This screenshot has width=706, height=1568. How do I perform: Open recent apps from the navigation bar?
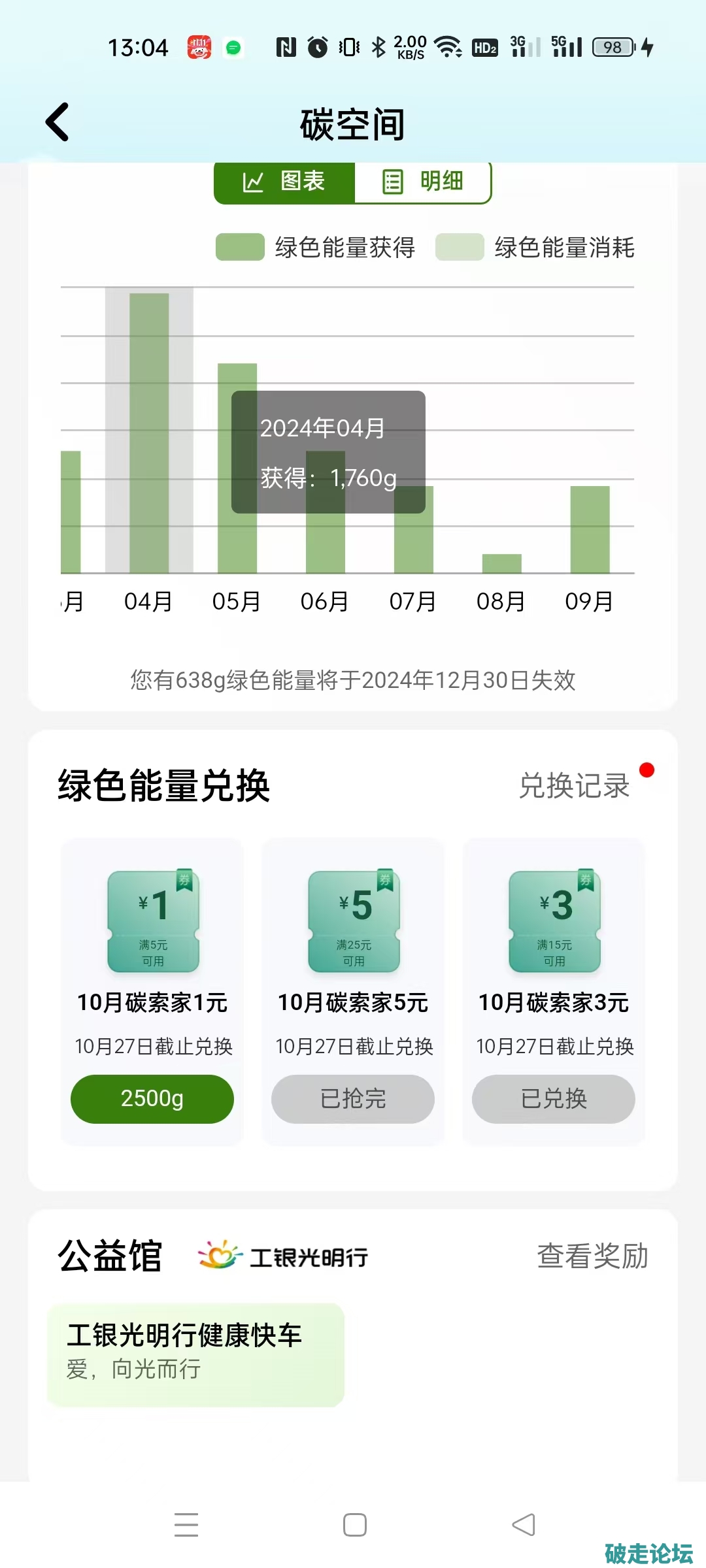pos(186,1525)
